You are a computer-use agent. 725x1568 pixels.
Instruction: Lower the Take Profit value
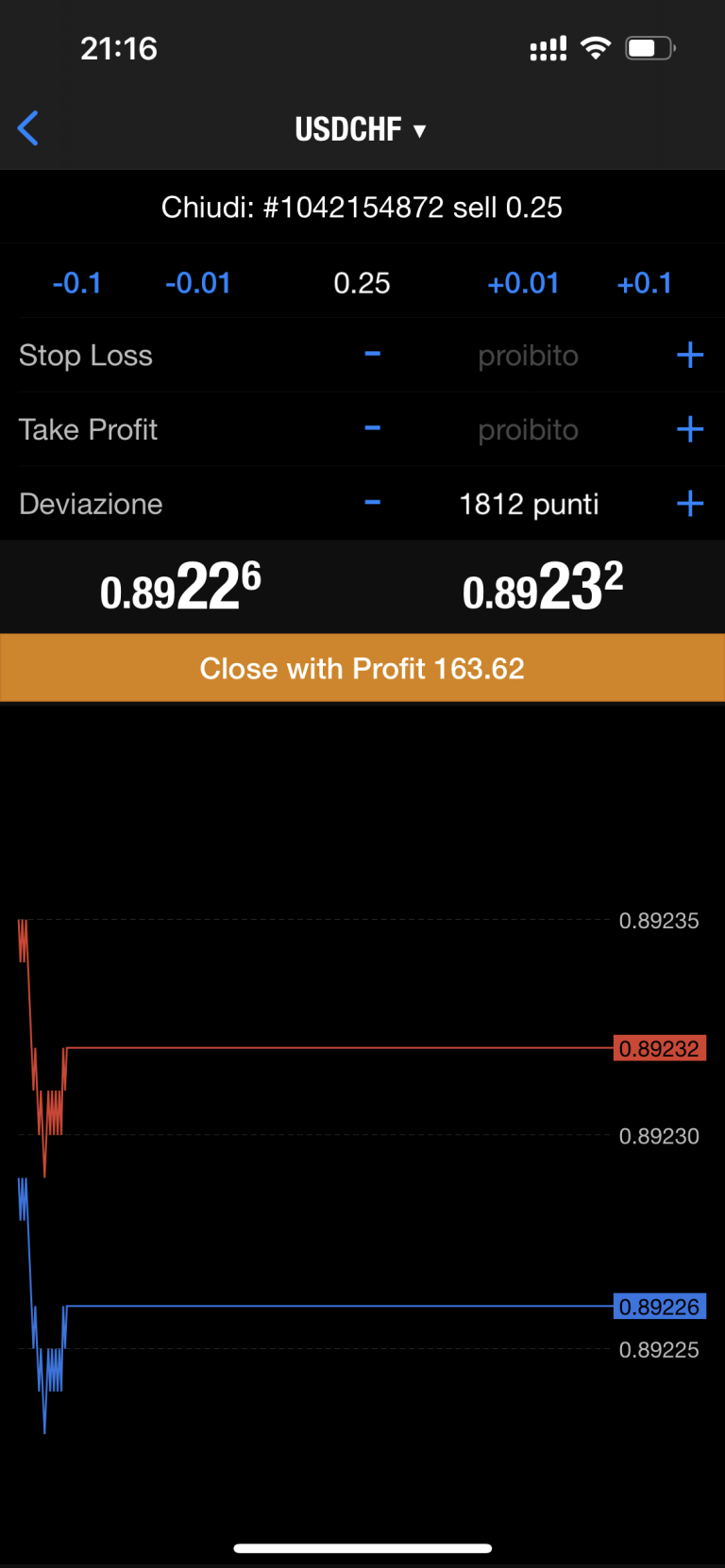click(373, 429)
